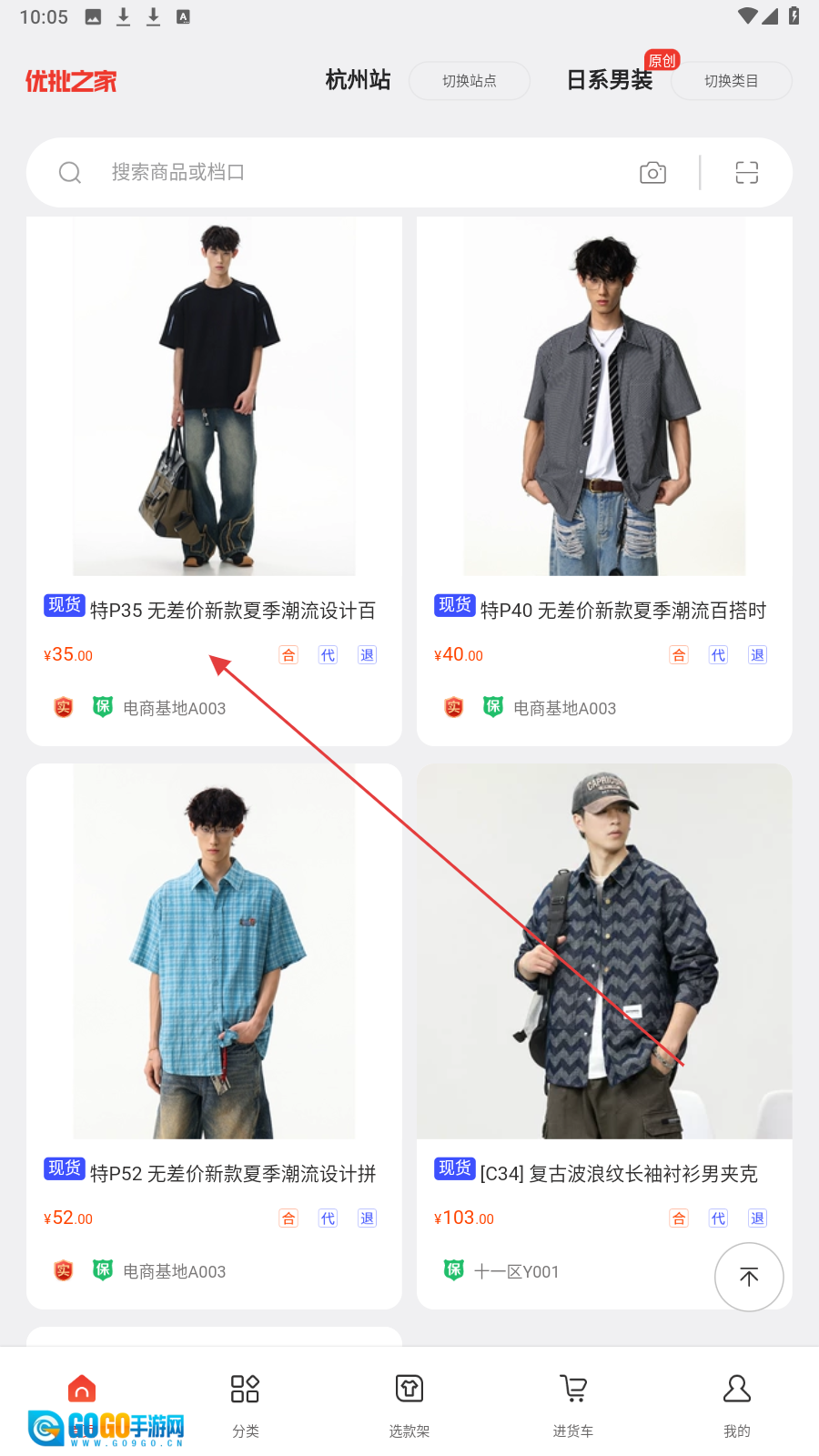The height and width of the screenshot is (1456, 819).
Task: Open the C34 wave pattern shirt product card
Action: coord(604,955)
